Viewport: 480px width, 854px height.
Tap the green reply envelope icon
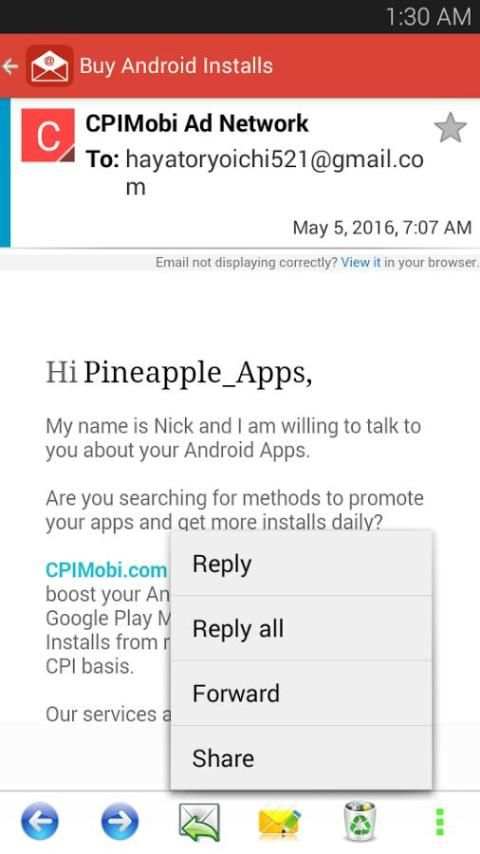point(199,822)
